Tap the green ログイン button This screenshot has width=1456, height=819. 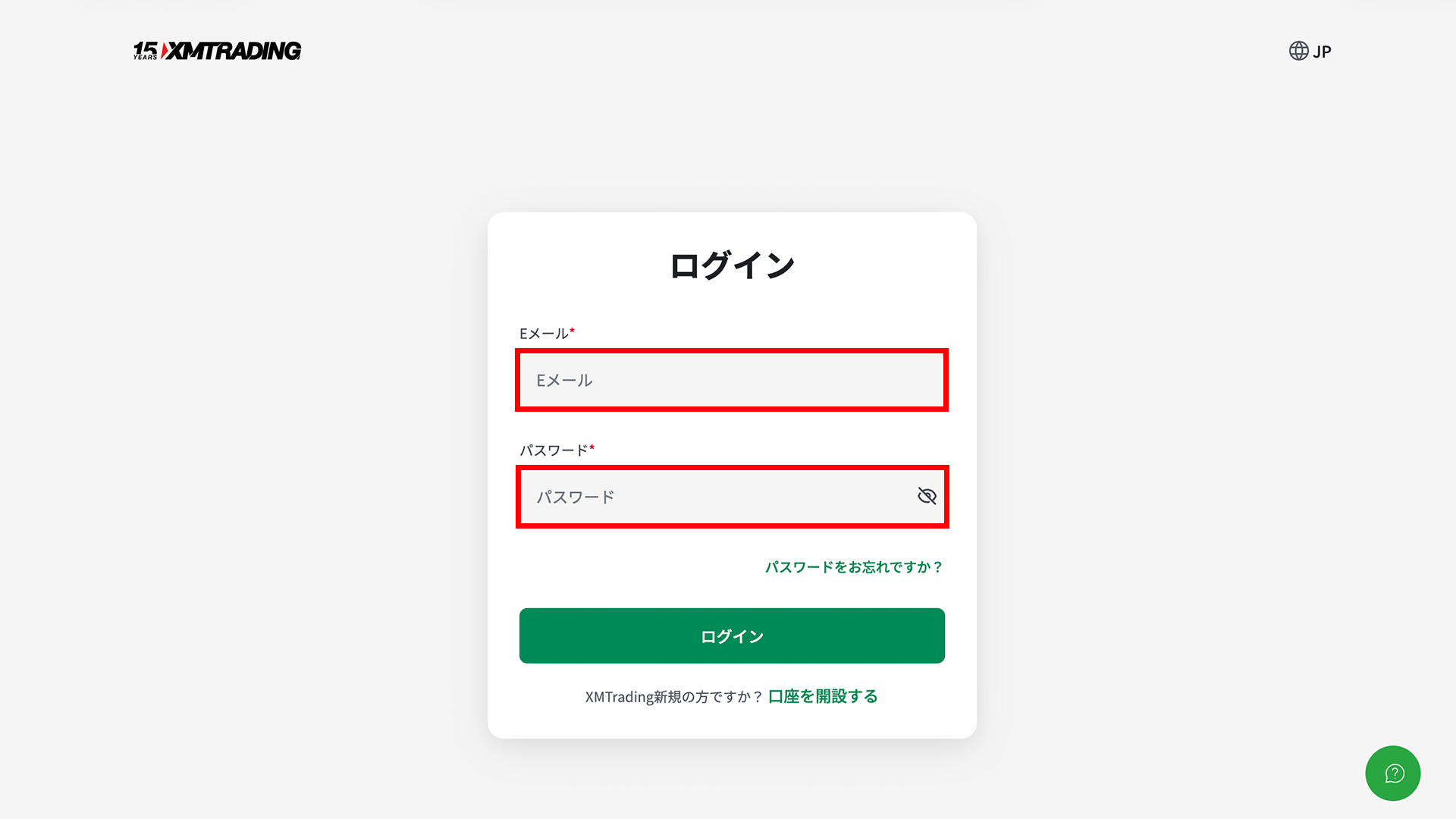pos(732,635)
